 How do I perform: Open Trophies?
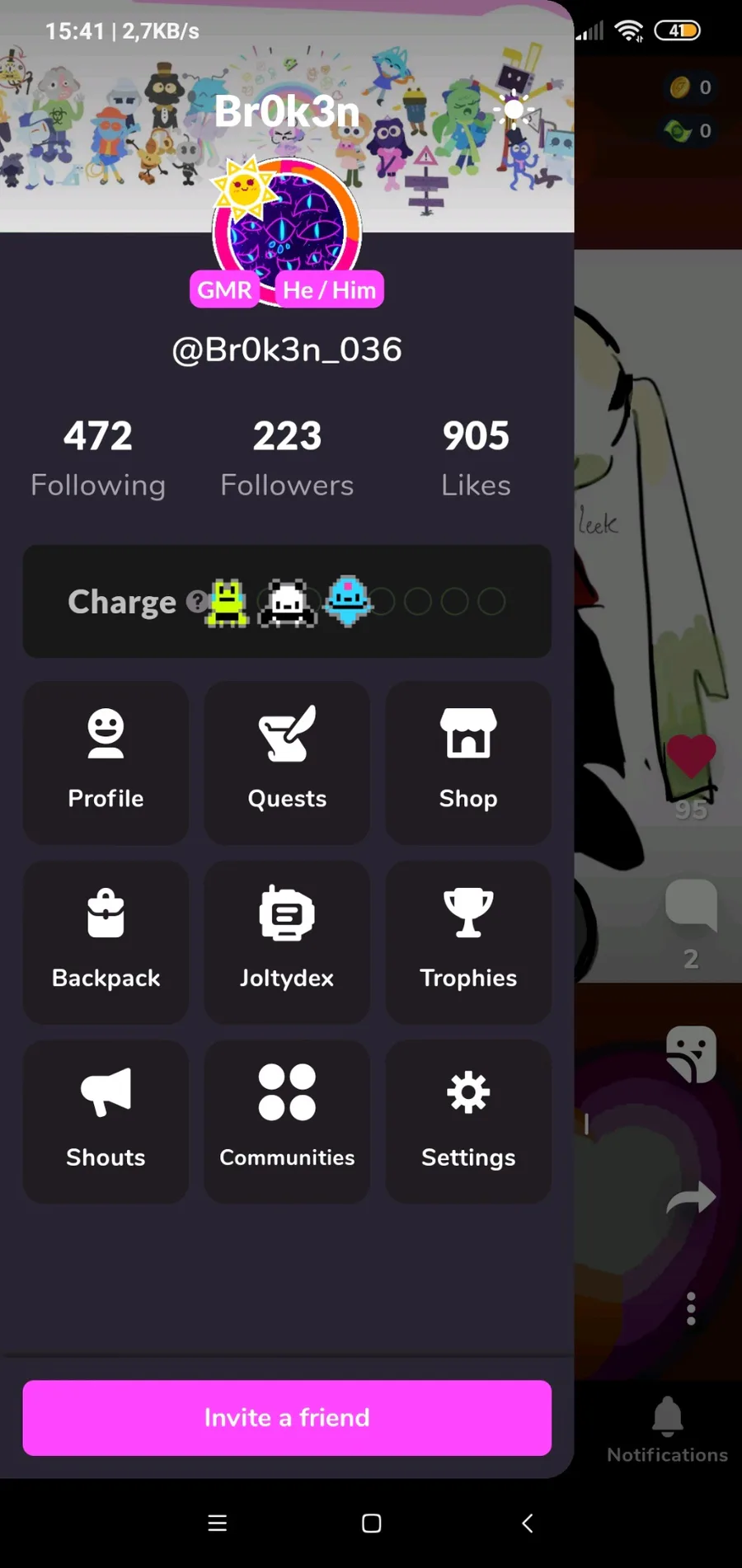[468, 941]
